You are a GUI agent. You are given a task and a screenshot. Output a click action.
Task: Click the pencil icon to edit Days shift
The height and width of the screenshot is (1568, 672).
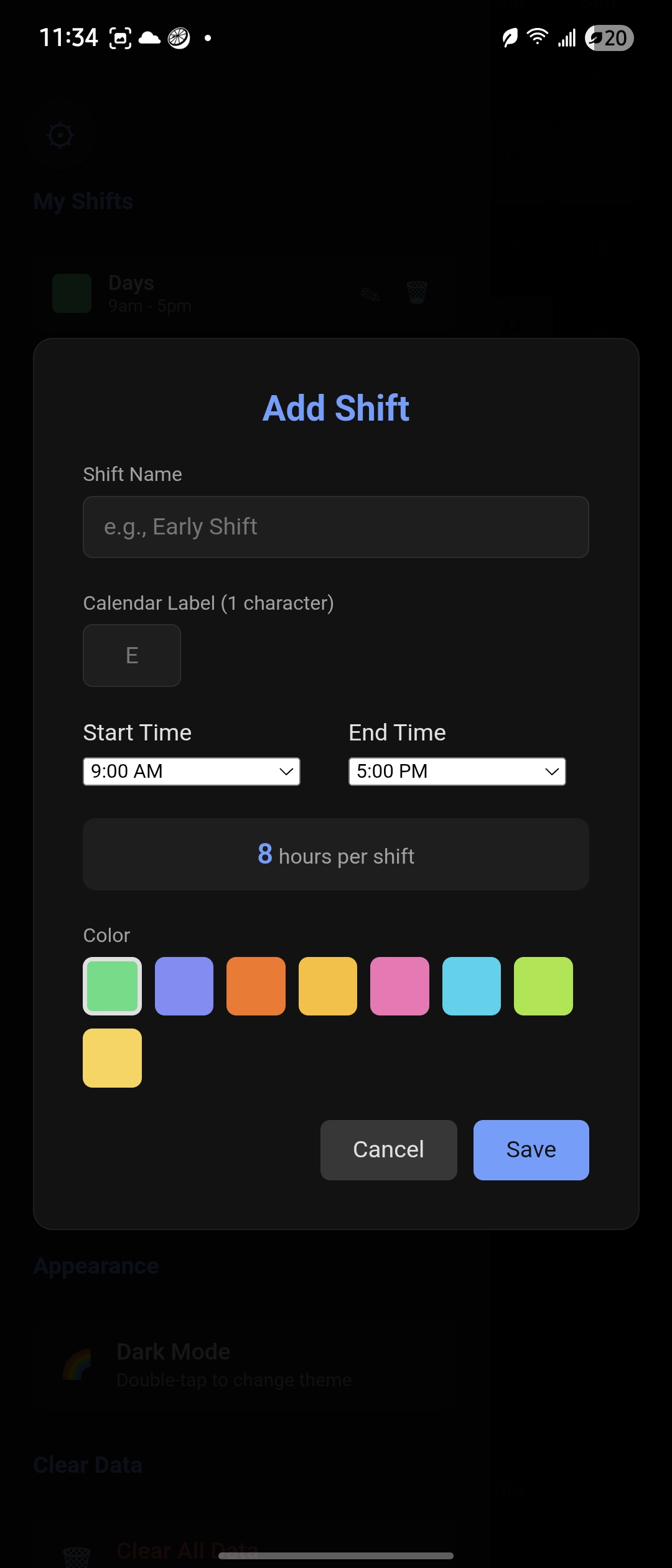tap(371, 292)
